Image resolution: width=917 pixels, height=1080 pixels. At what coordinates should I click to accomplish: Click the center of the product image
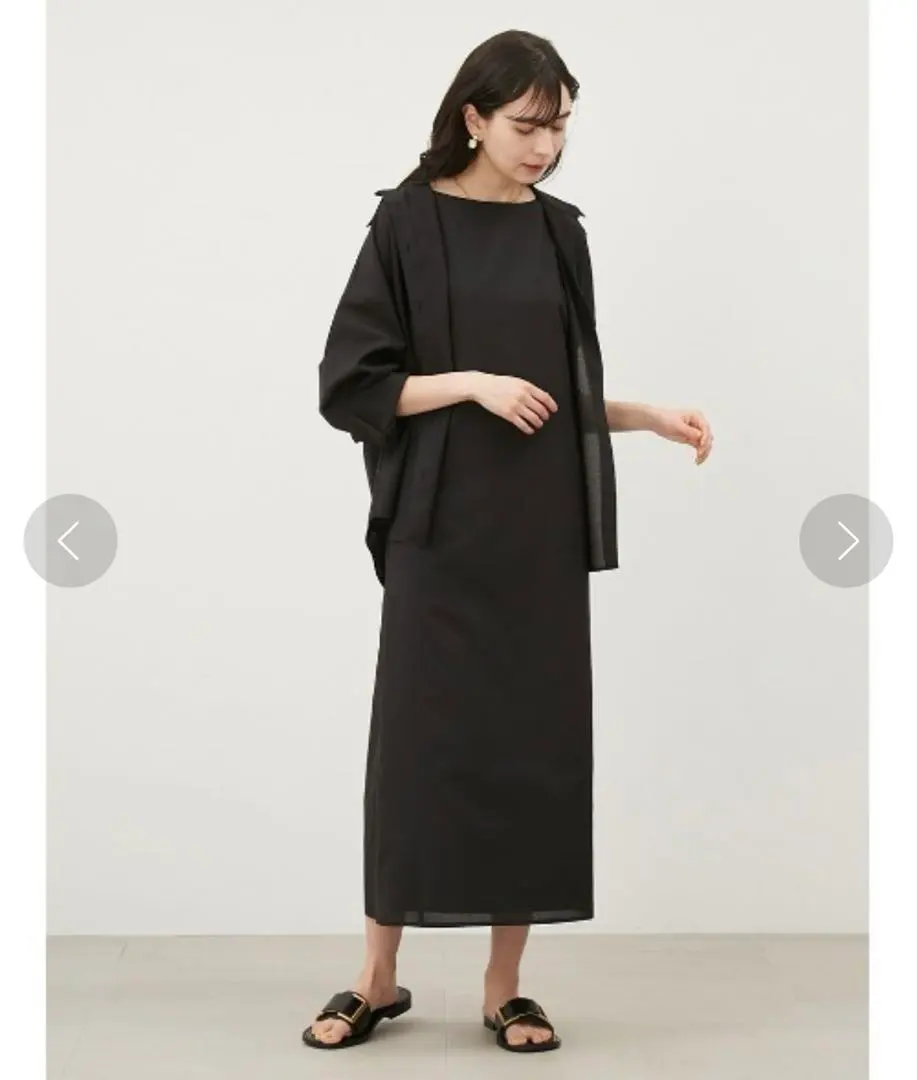coord(458,540)
